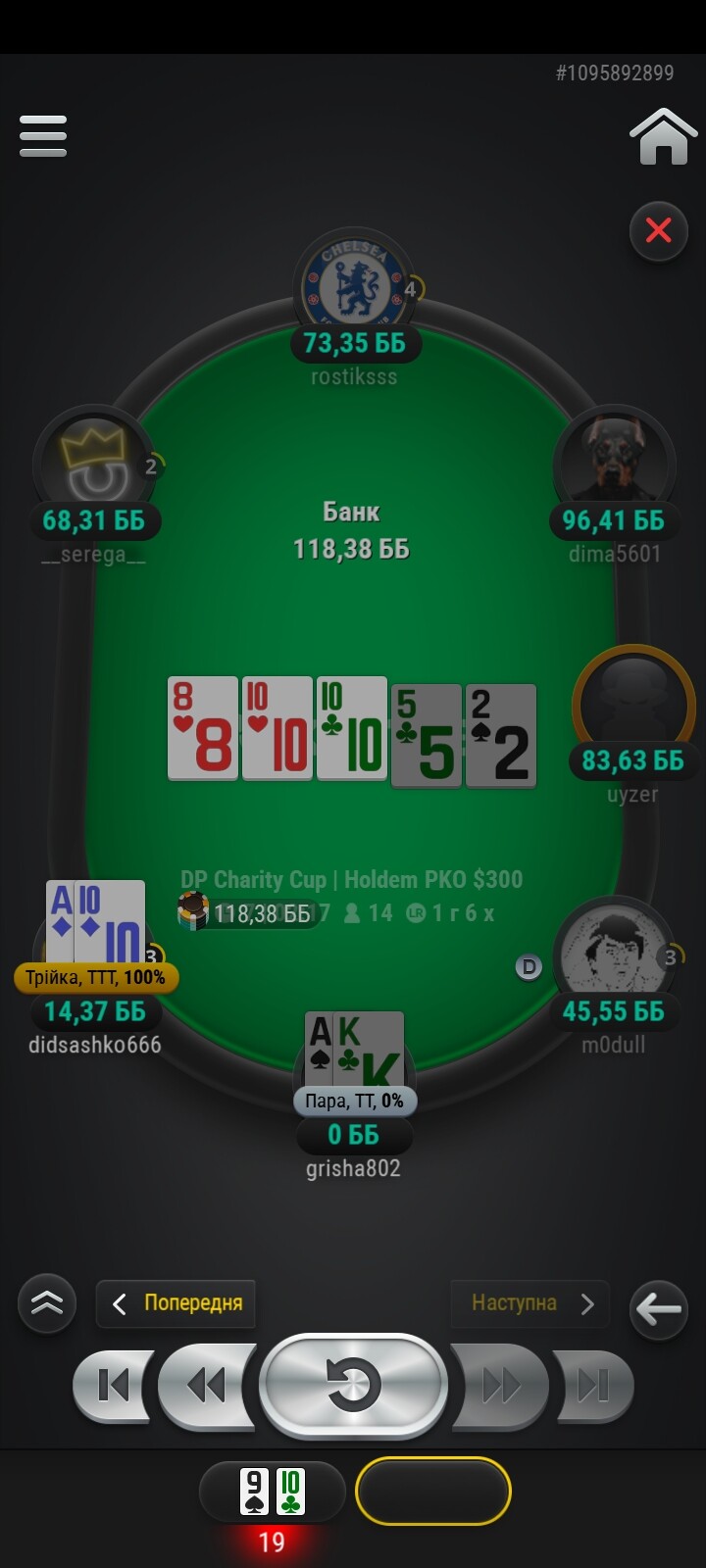706x1568 pixels.
Task: Step forward one action in replay
Action: (x=500, y=1386)
